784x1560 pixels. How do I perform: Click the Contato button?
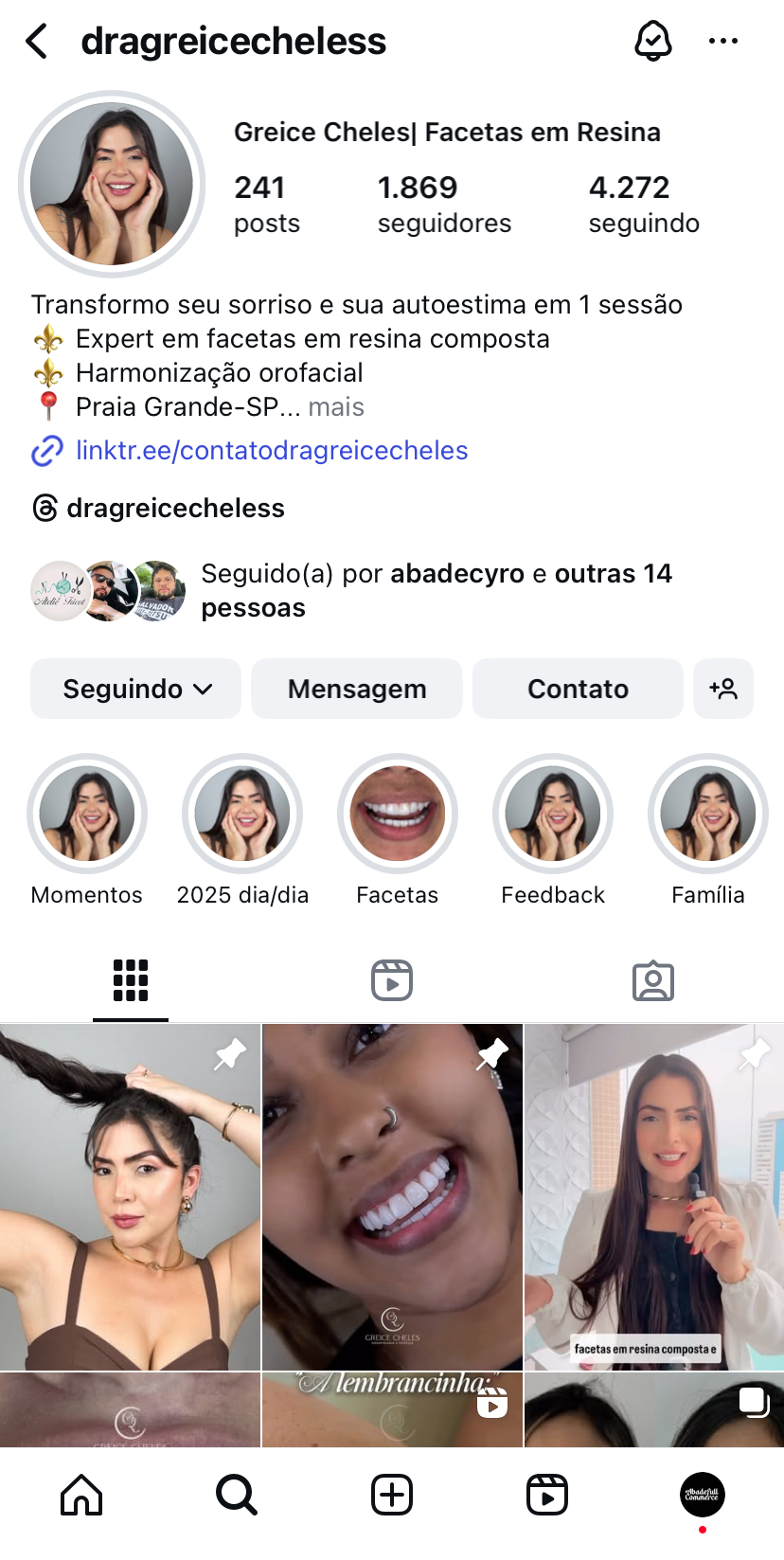coord(578,689)
